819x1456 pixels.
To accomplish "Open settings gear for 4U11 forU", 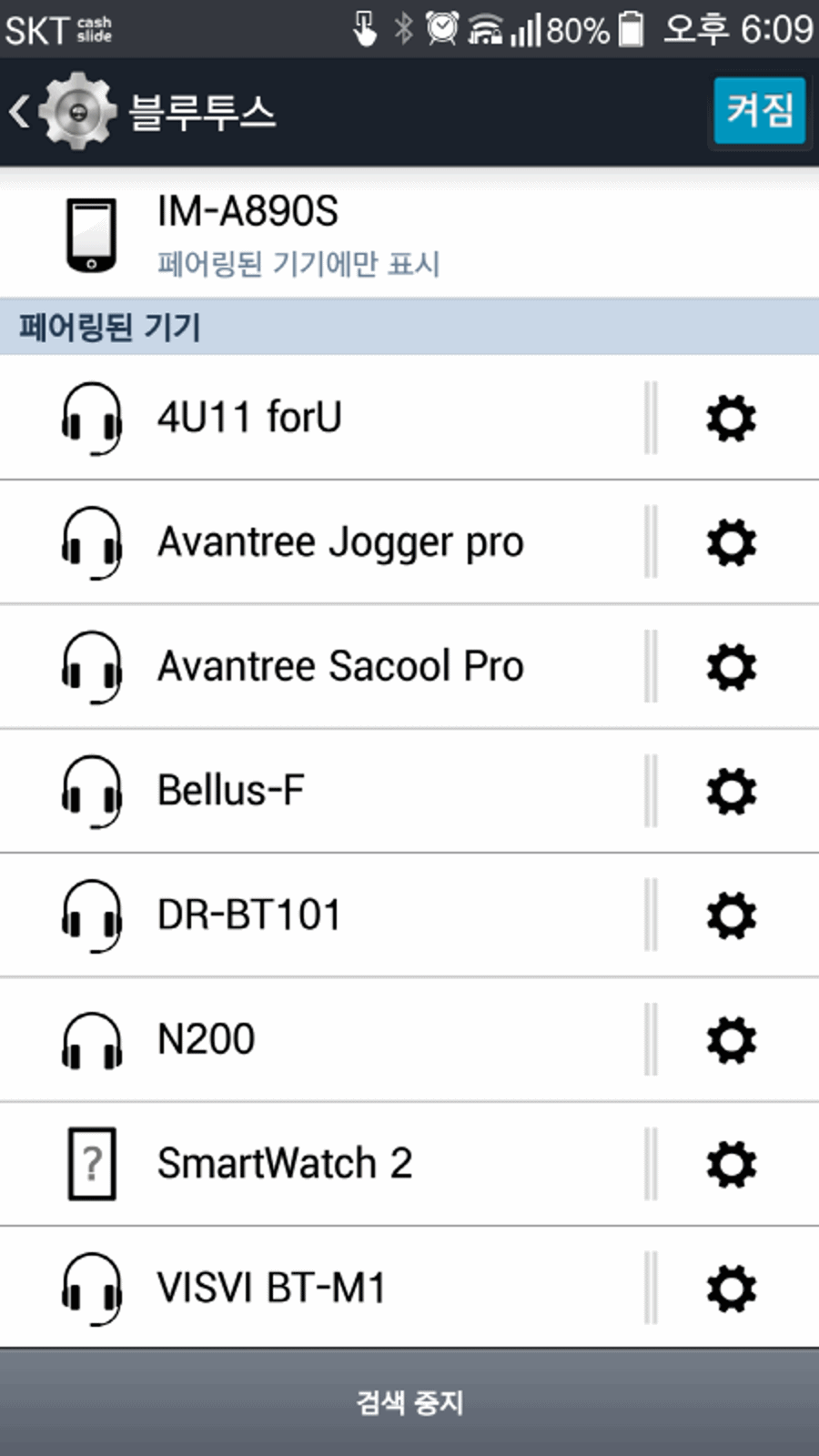I will pos(732,418).
